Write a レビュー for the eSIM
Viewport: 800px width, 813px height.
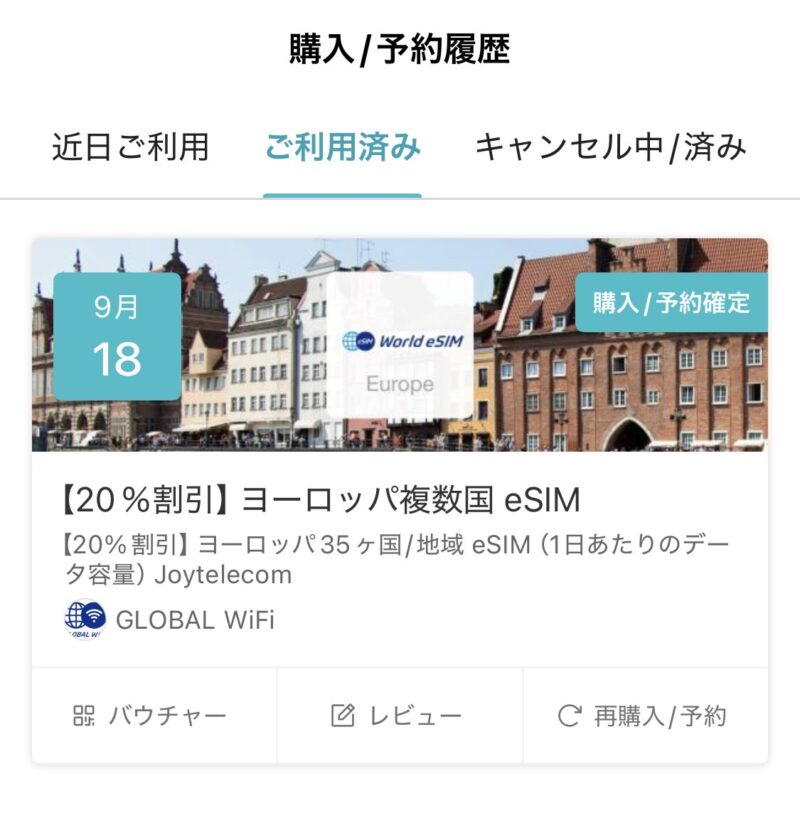pyautogui.click(x=398, y=716)
